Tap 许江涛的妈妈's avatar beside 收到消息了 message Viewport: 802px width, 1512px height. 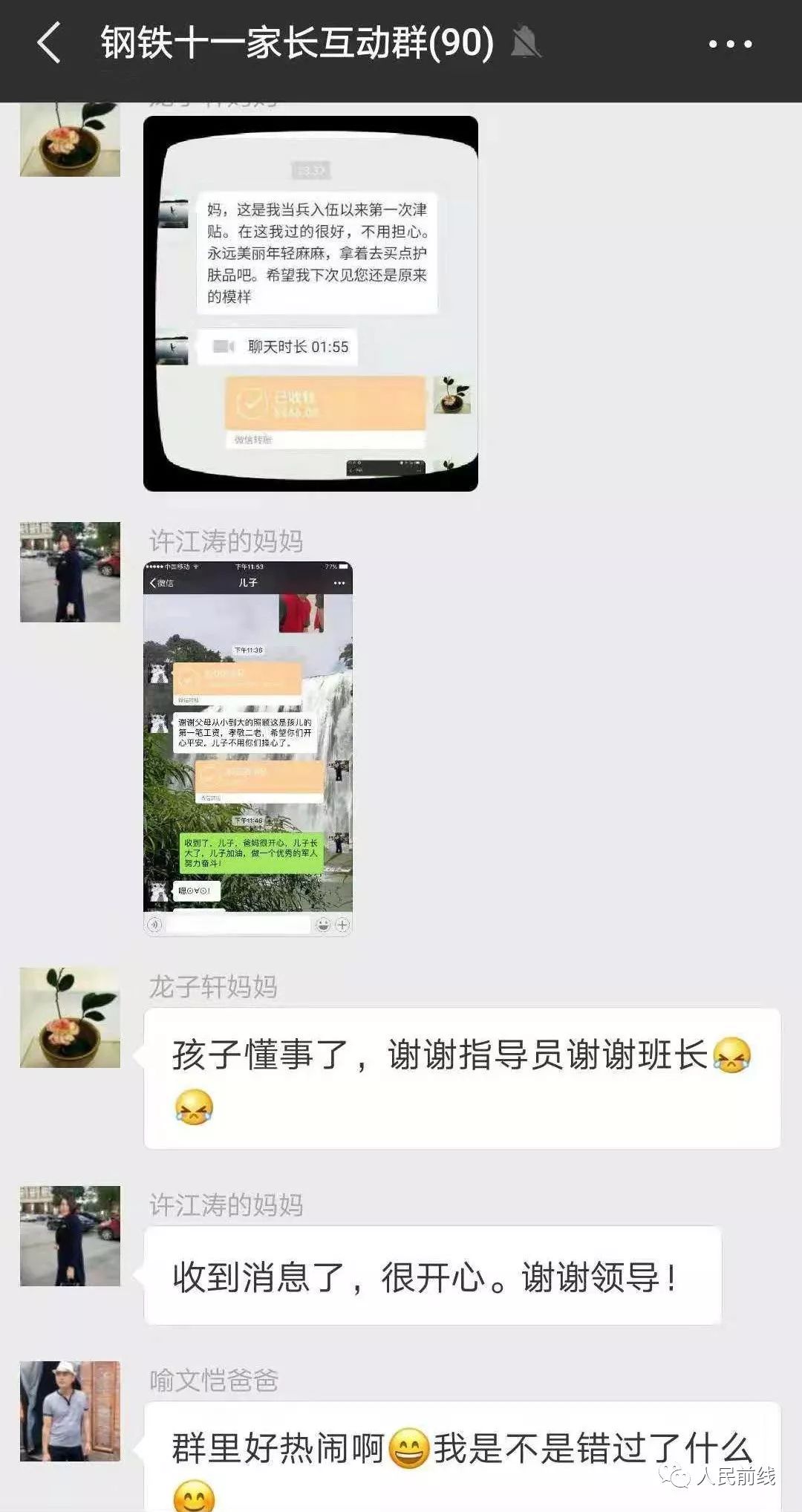70,1236
